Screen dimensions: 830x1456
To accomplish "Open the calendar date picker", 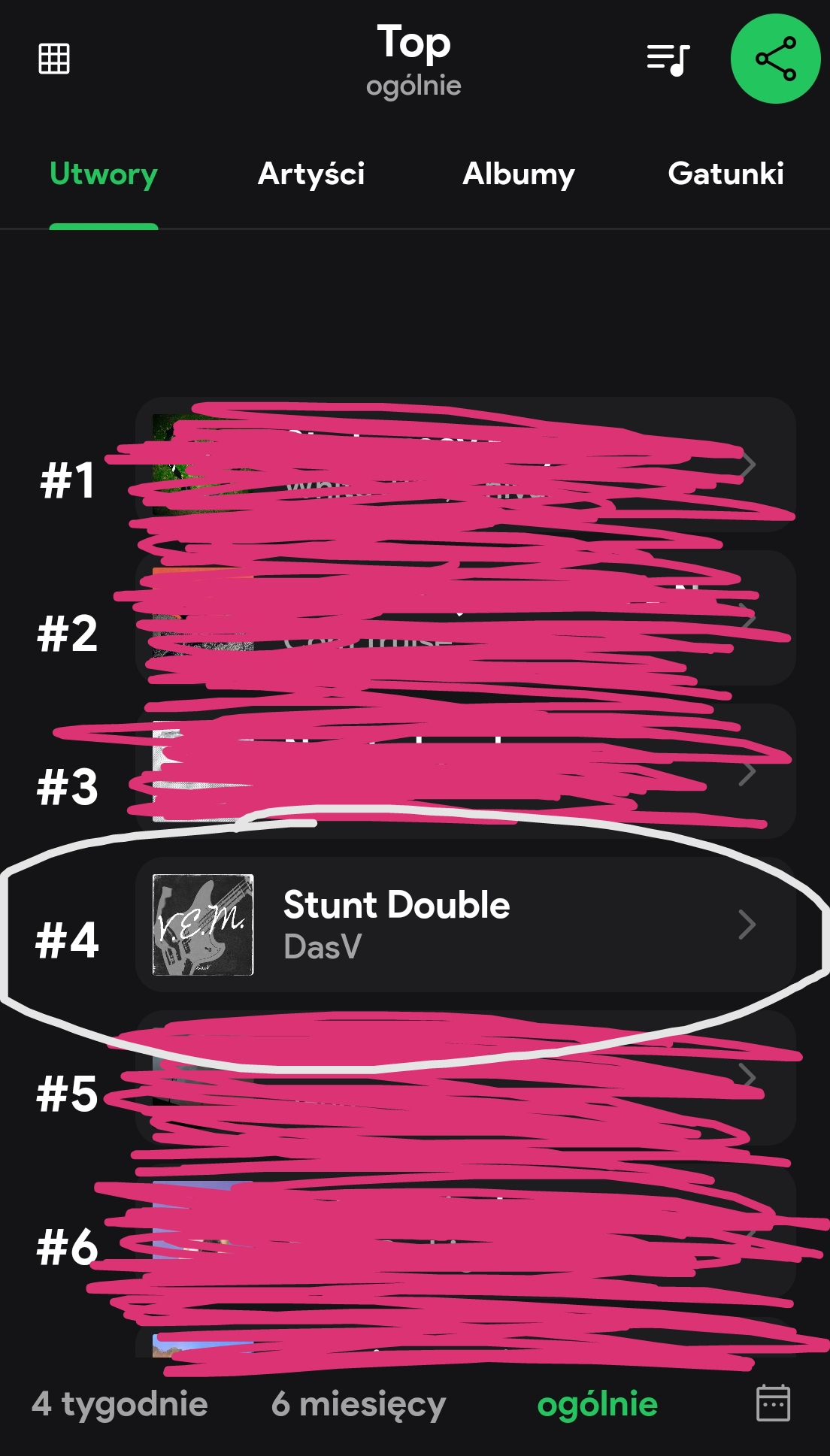I will 773,1403.
